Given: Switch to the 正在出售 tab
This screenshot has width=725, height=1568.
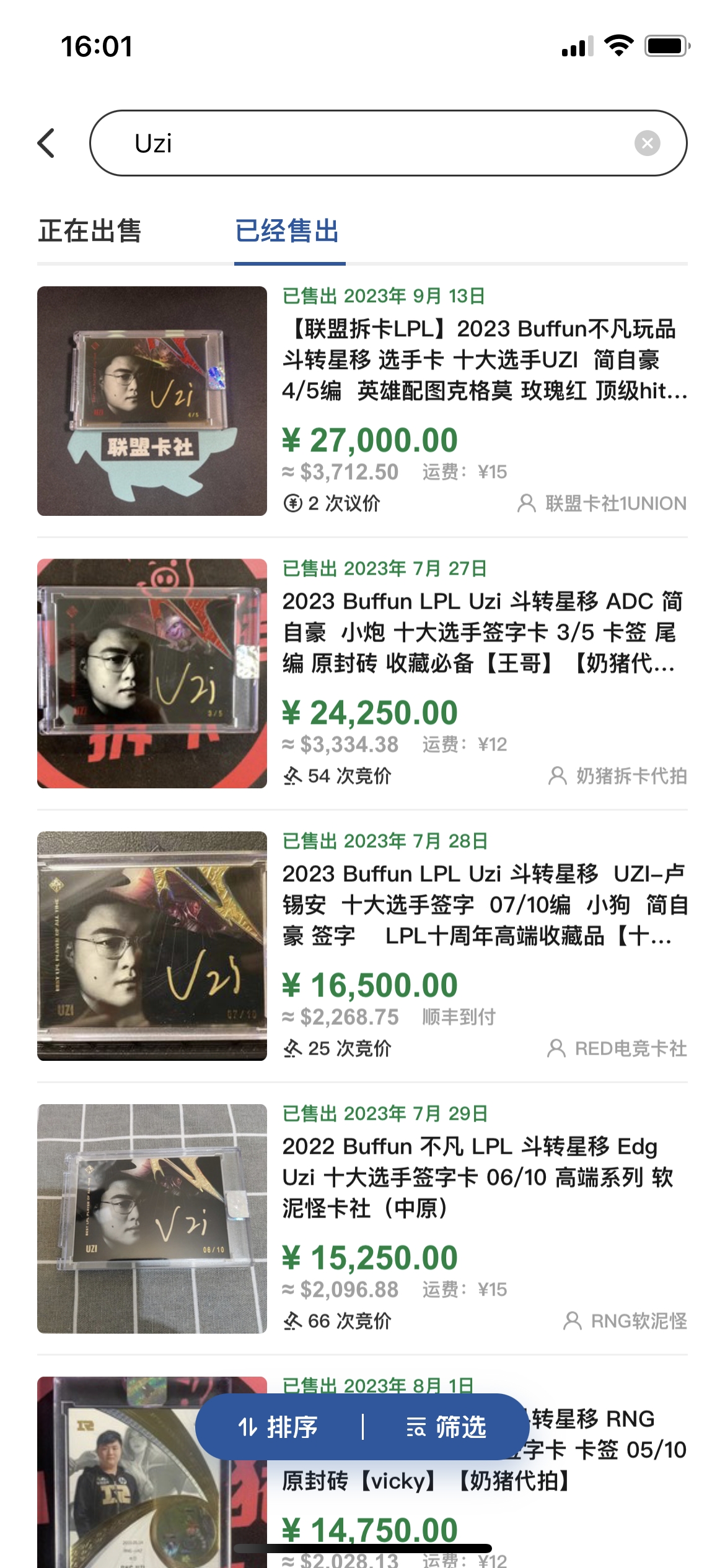Looking at the screenshot, I should (90, 232).
